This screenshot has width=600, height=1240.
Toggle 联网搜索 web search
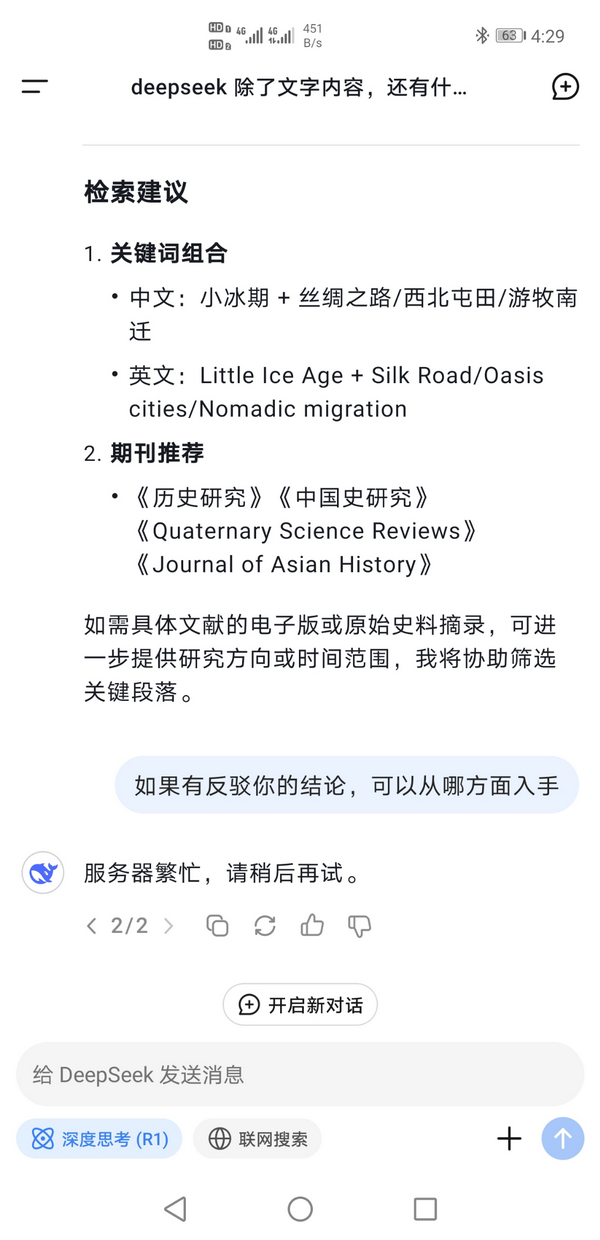click(257, 1138)
